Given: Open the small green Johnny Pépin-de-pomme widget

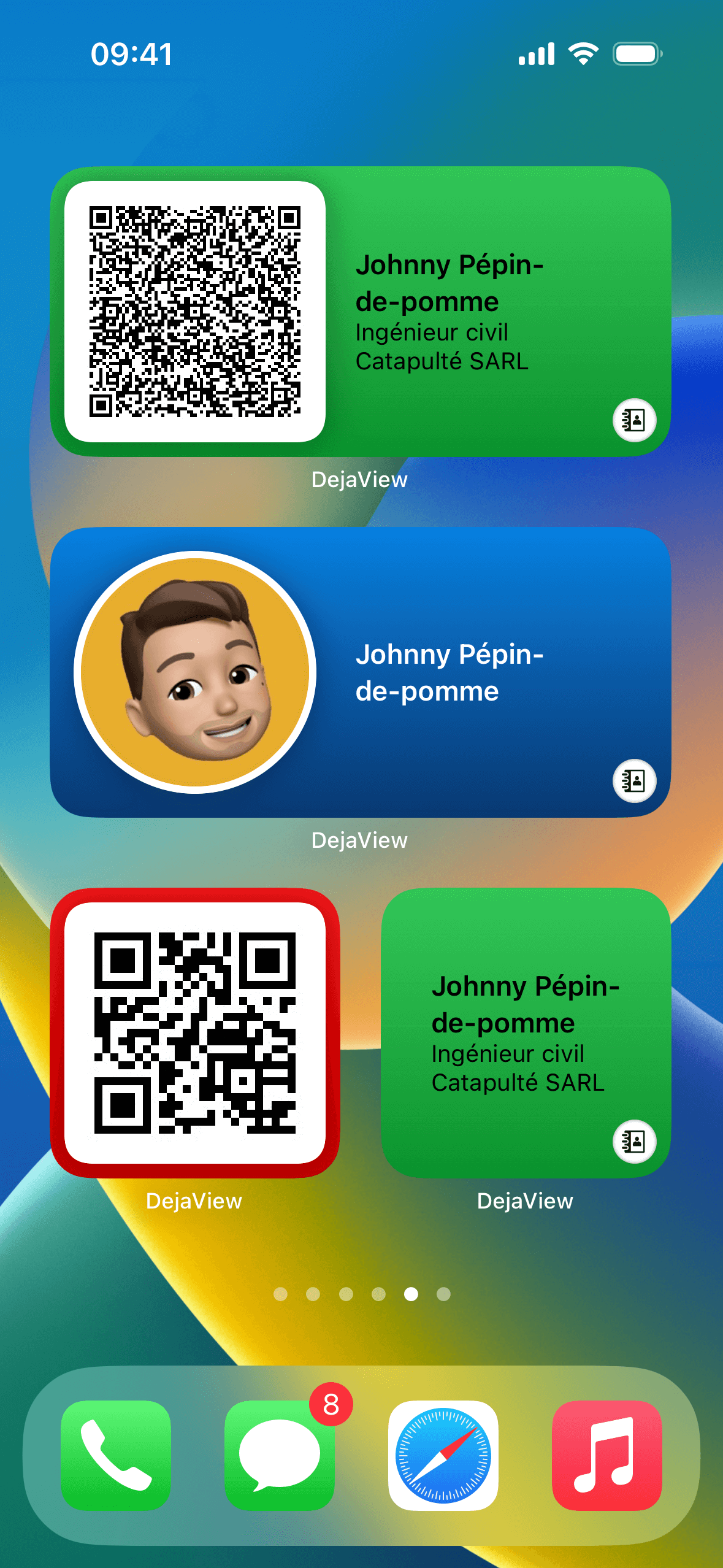Looking at the screenshot, I should 526,1032.
